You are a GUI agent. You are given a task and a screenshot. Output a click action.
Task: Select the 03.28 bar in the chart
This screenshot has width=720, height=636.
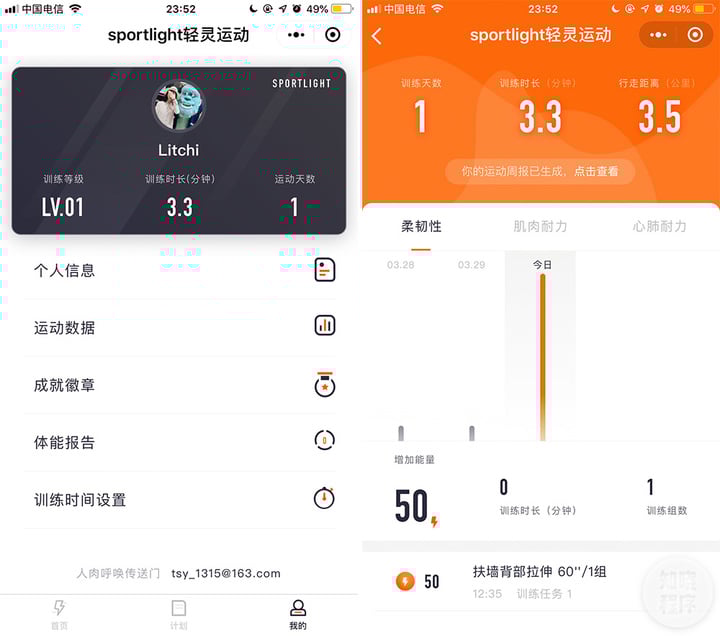401,432
